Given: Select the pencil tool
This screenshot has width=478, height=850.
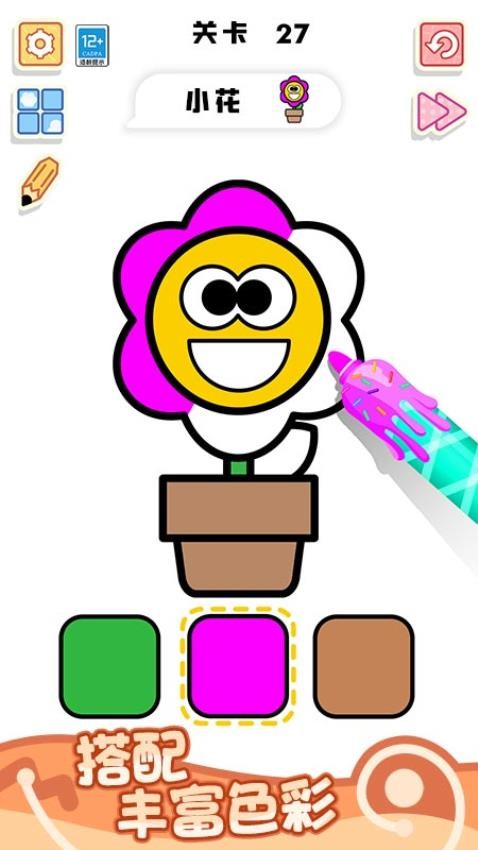Looking at the screenshot, I should [x=40, y=182].
